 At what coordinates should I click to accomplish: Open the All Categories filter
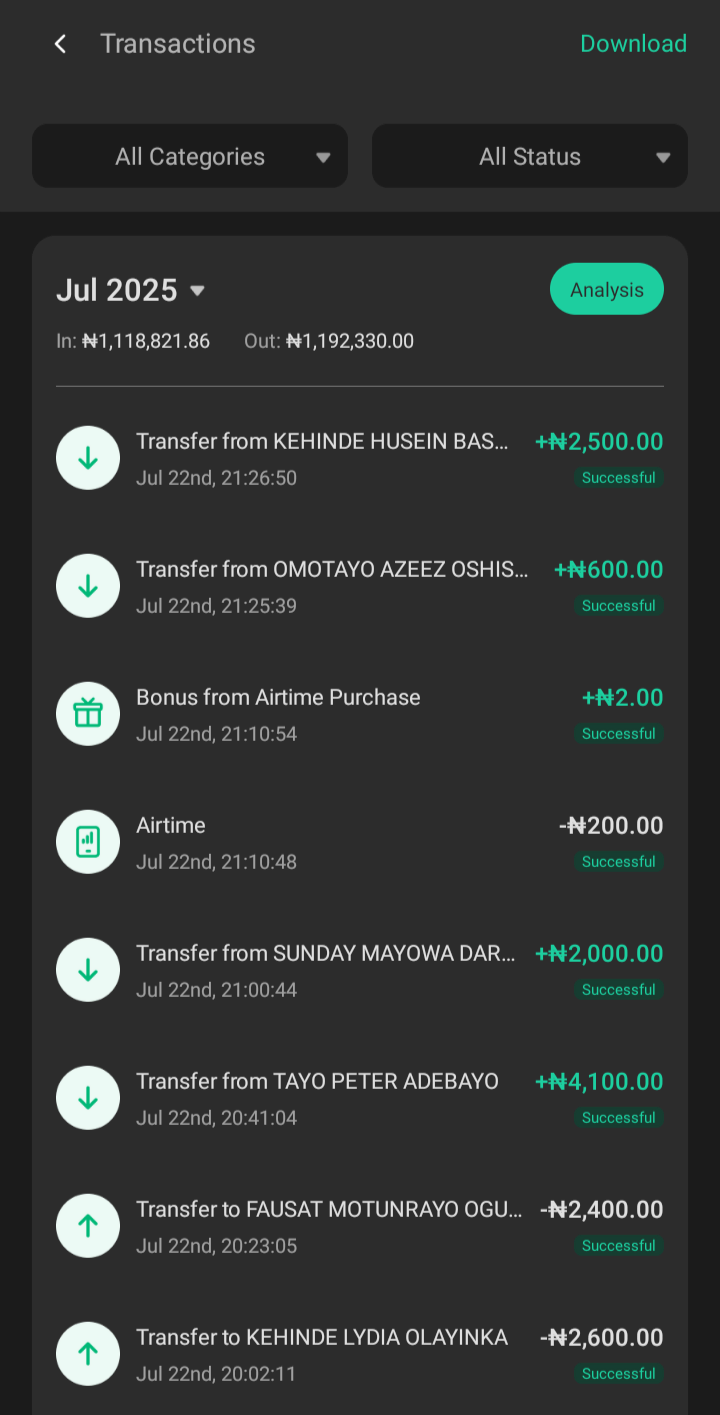coord(189,156)
